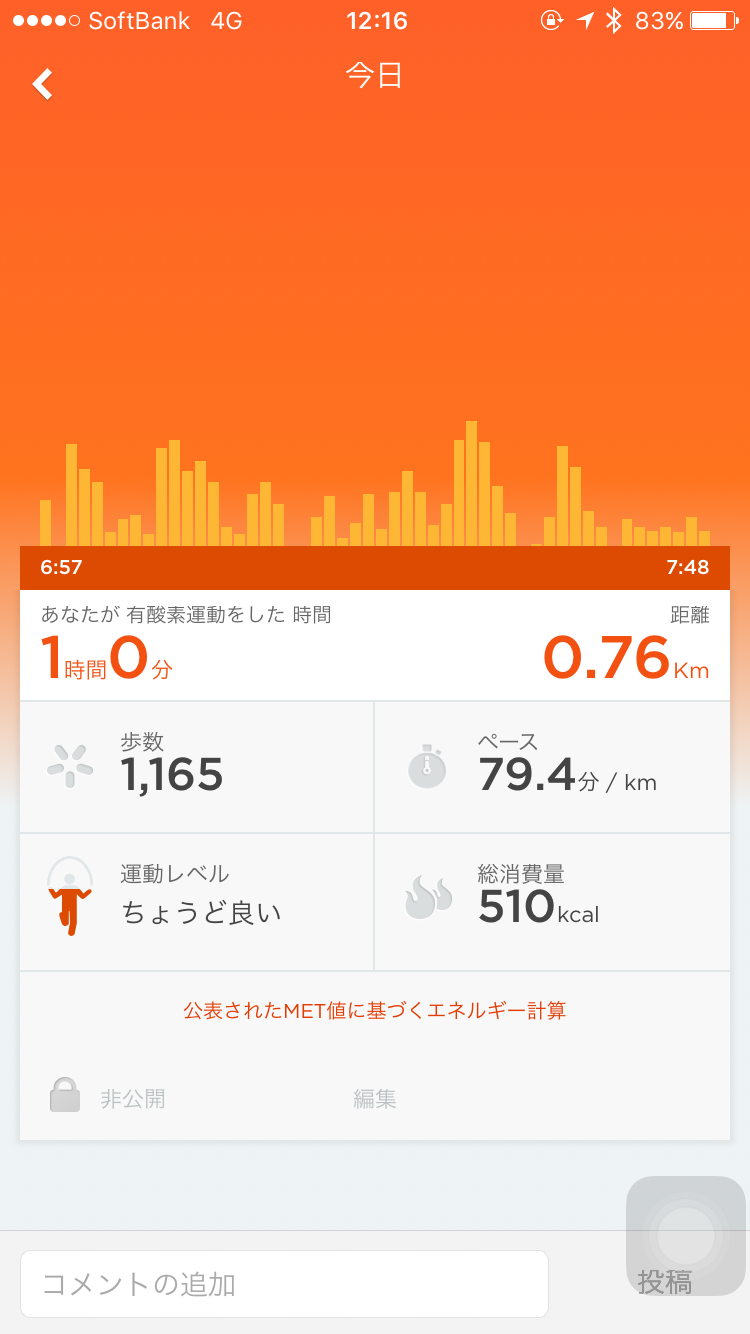Open the MET値 energy calculation link

pyautogui.click(x=375, y=1010)
